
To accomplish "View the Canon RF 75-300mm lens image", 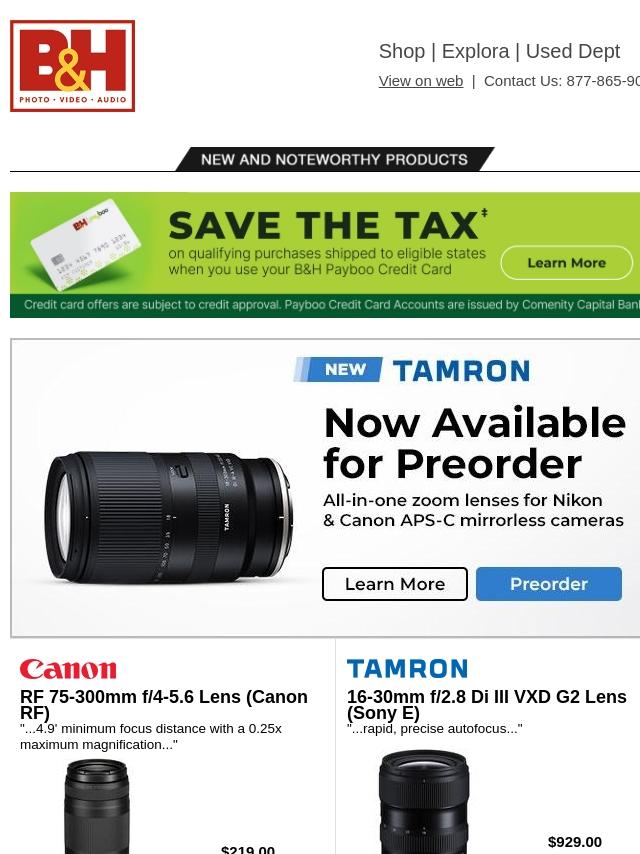I will tap(97, 806).
